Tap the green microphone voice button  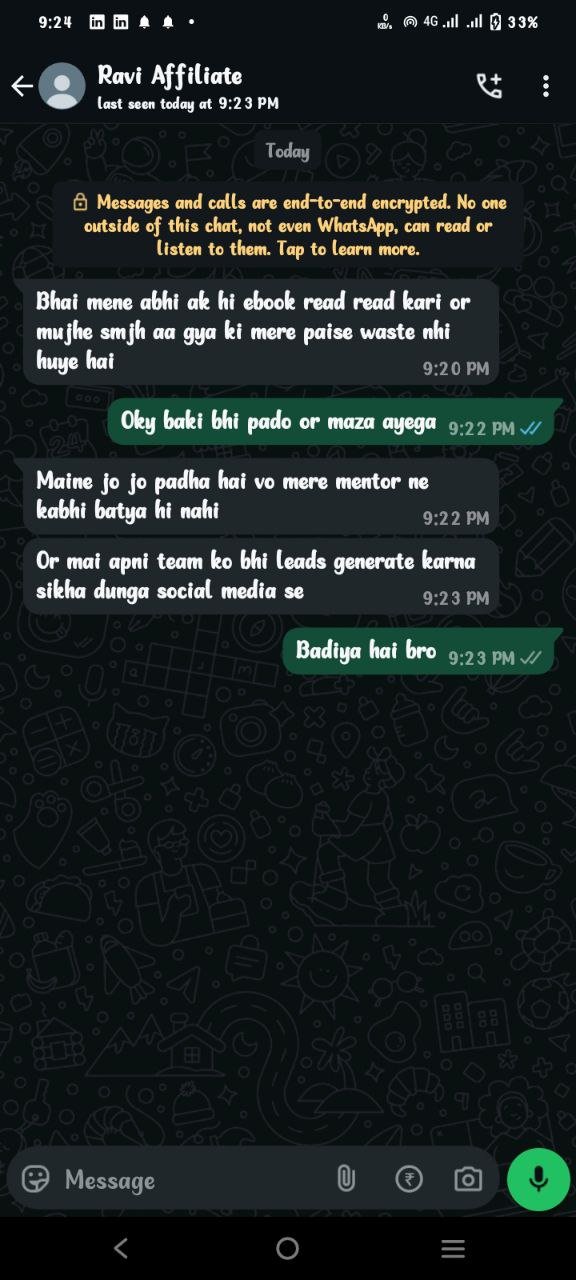click(538, 1180)
